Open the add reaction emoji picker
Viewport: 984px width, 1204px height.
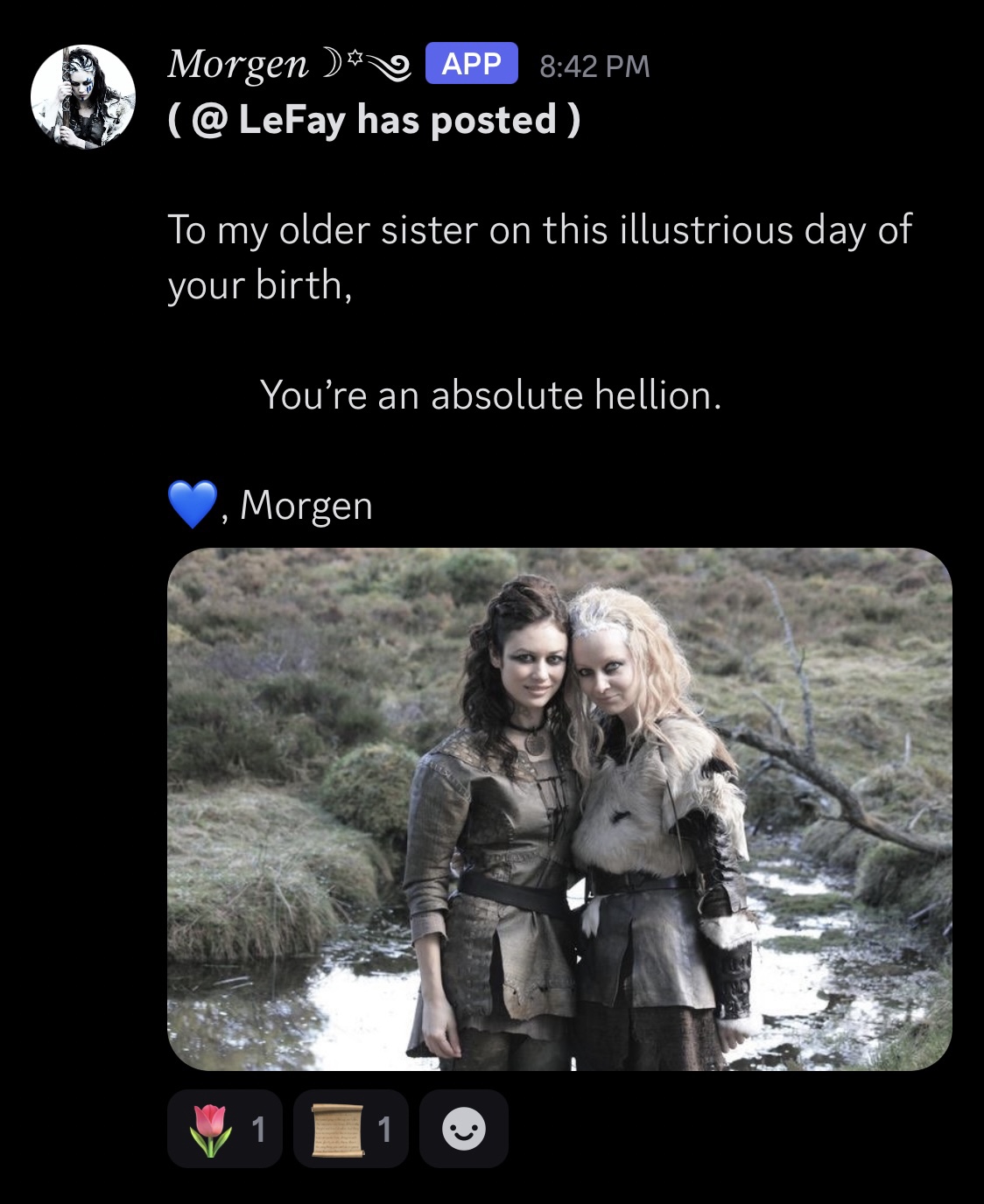click(463, 1129)
